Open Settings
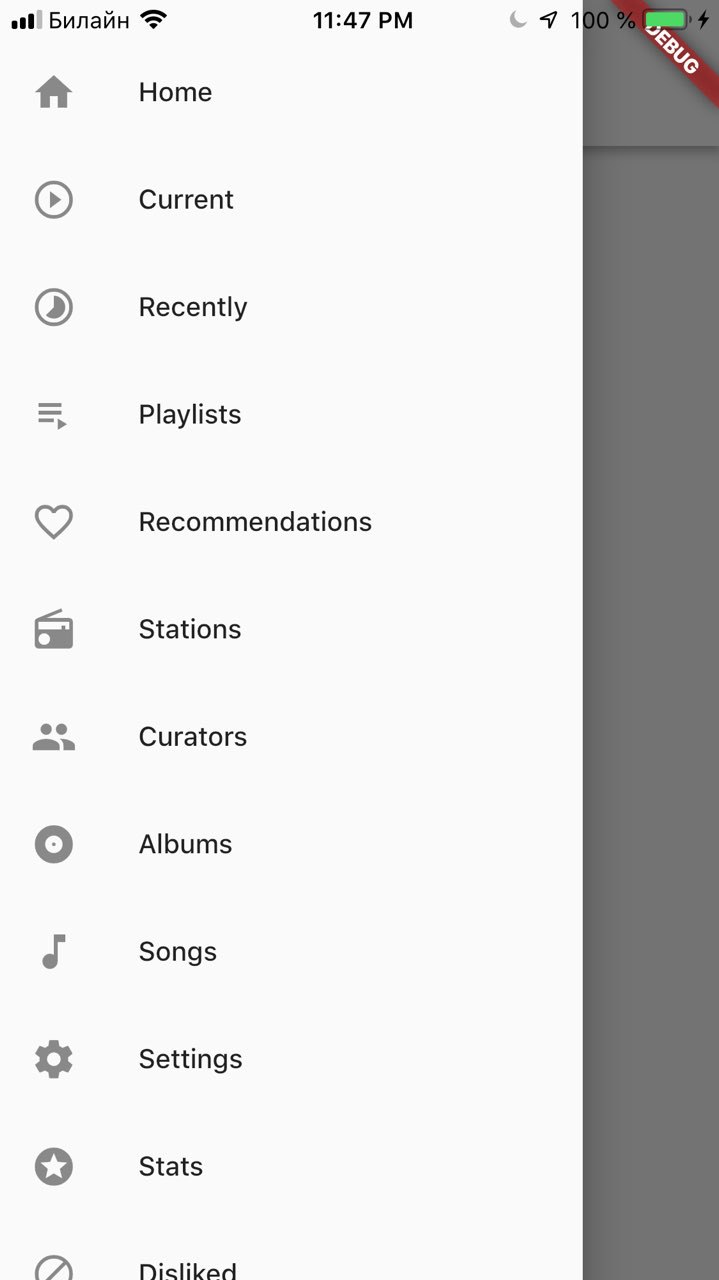 click(291, 1060)
